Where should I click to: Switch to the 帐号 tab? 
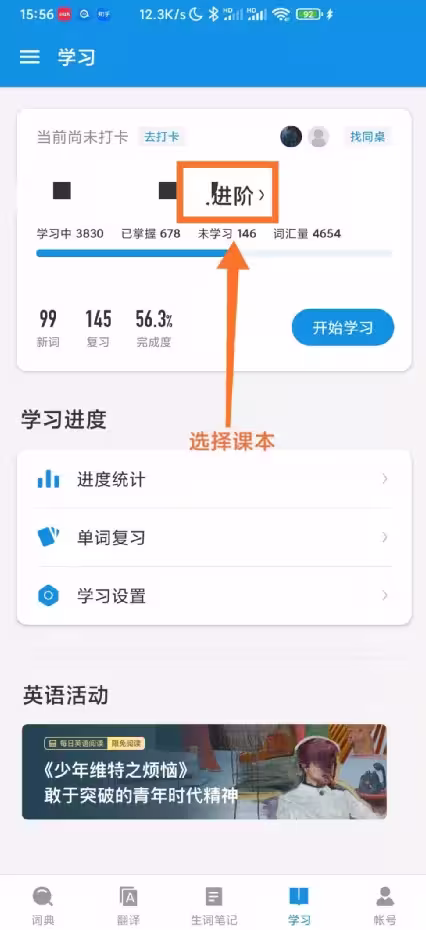pos(384,906)
